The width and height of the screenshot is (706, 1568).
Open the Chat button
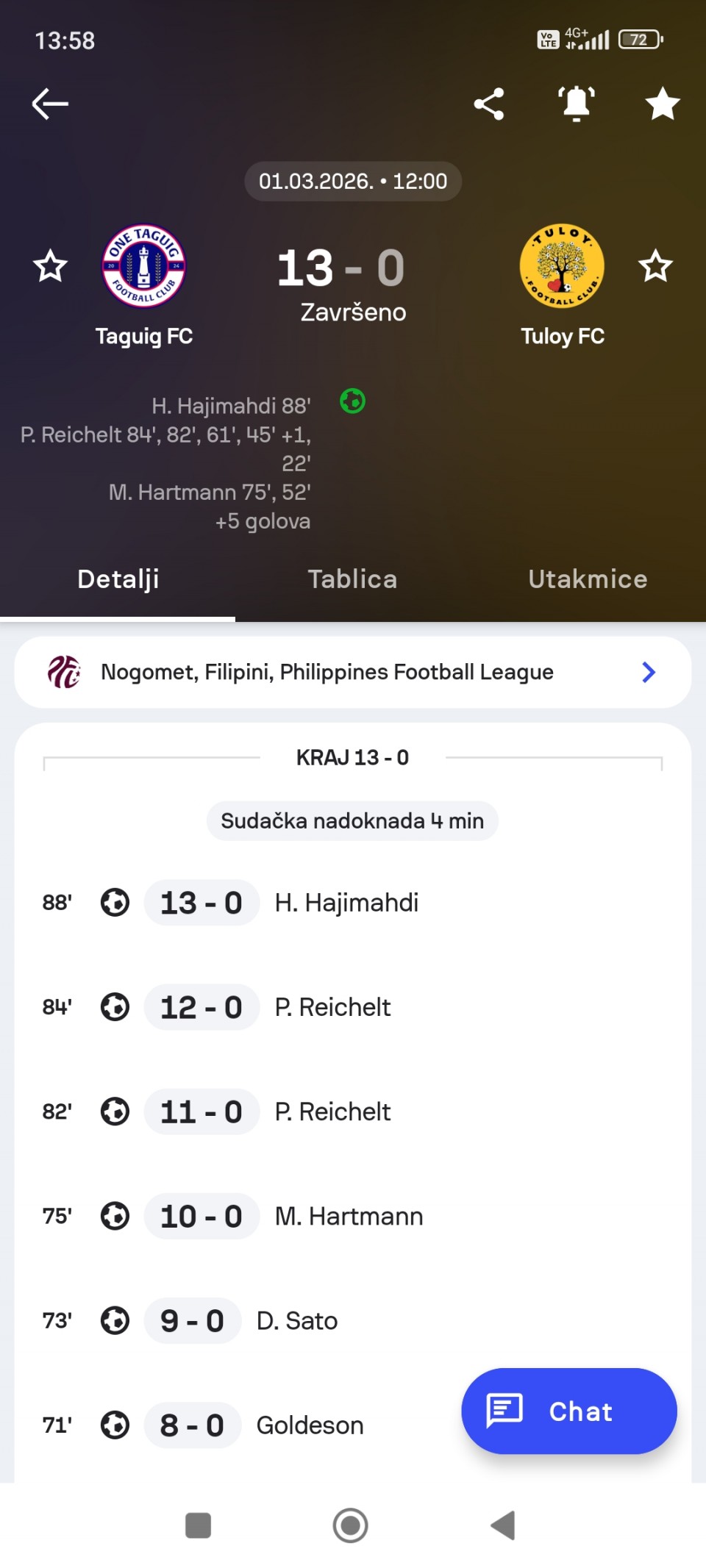pos(568,1411)
